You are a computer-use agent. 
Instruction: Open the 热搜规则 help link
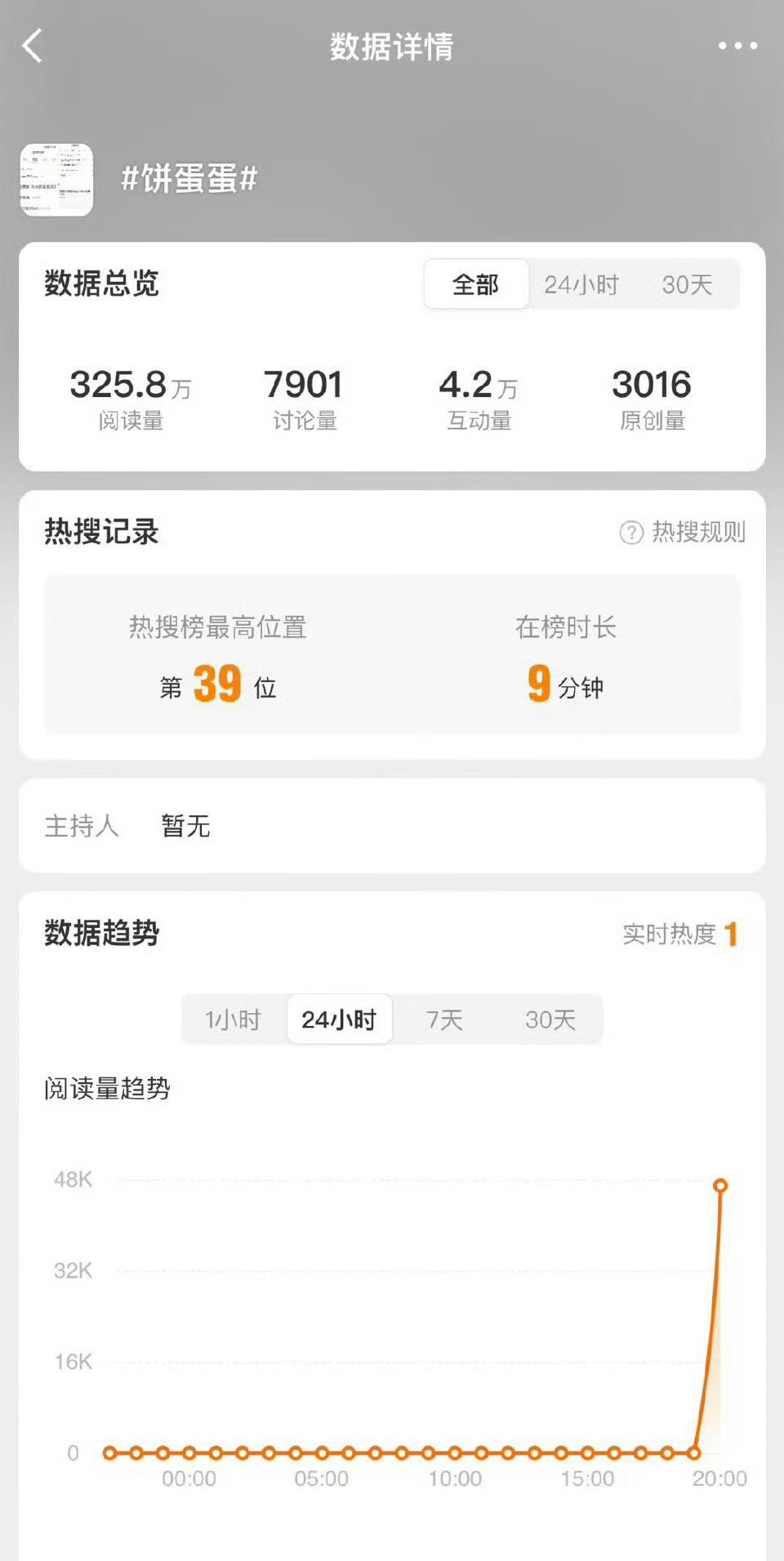(683, 533)
